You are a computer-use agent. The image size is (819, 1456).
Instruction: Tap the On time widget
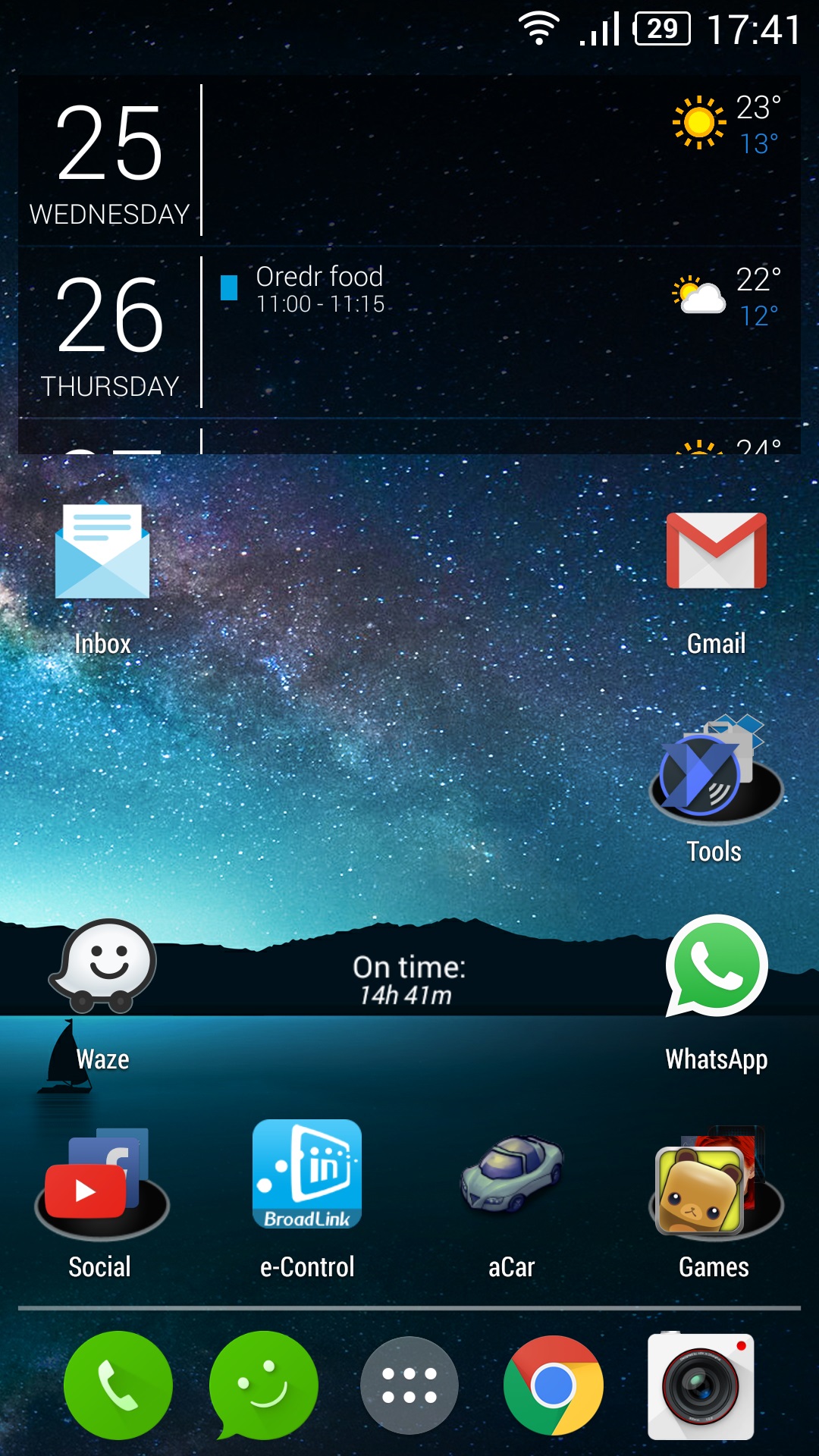pos(409,980)
